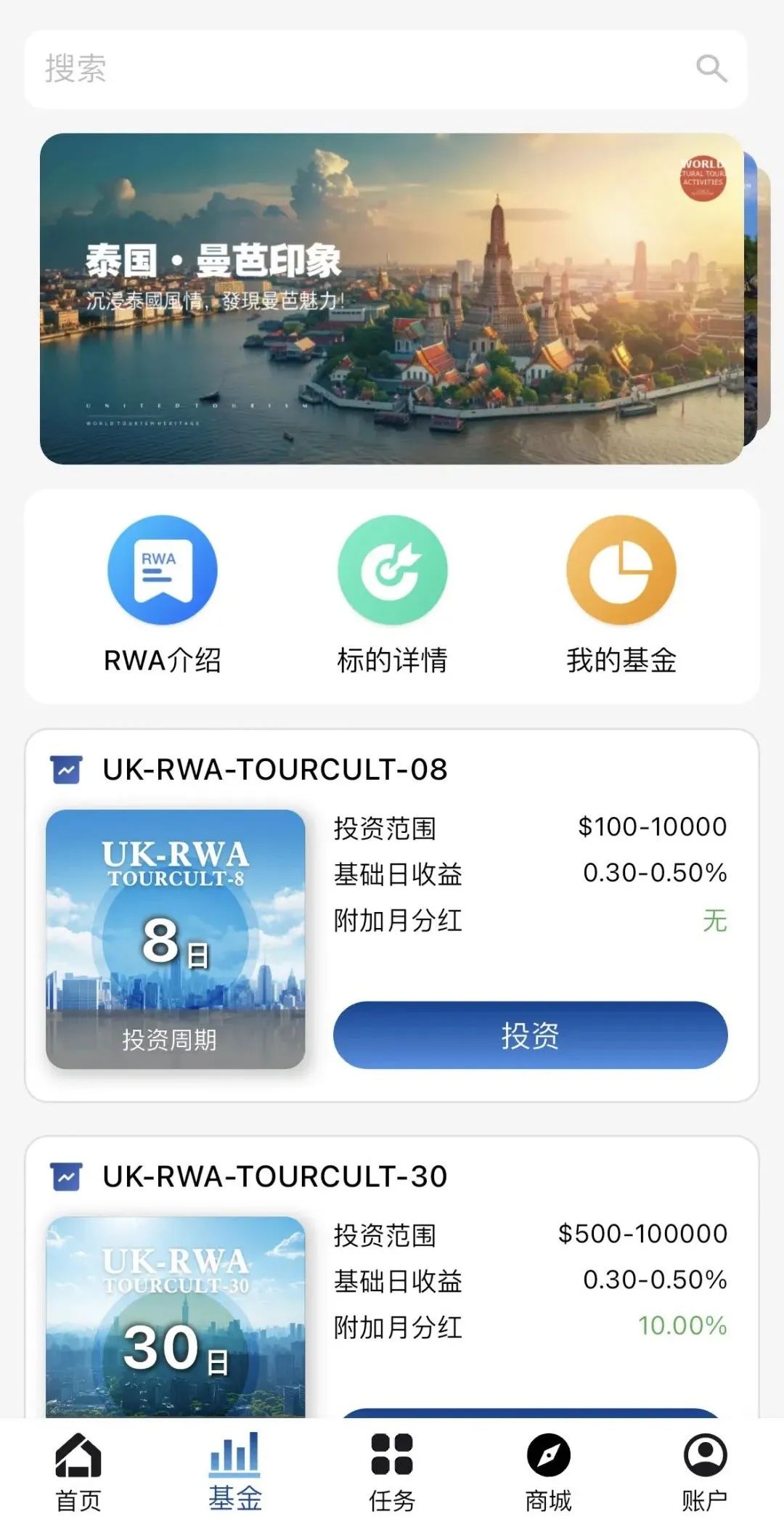Open 我的基金 pie chart icon
Viewport: 784px width, 1530px height.
coord(621,570)
